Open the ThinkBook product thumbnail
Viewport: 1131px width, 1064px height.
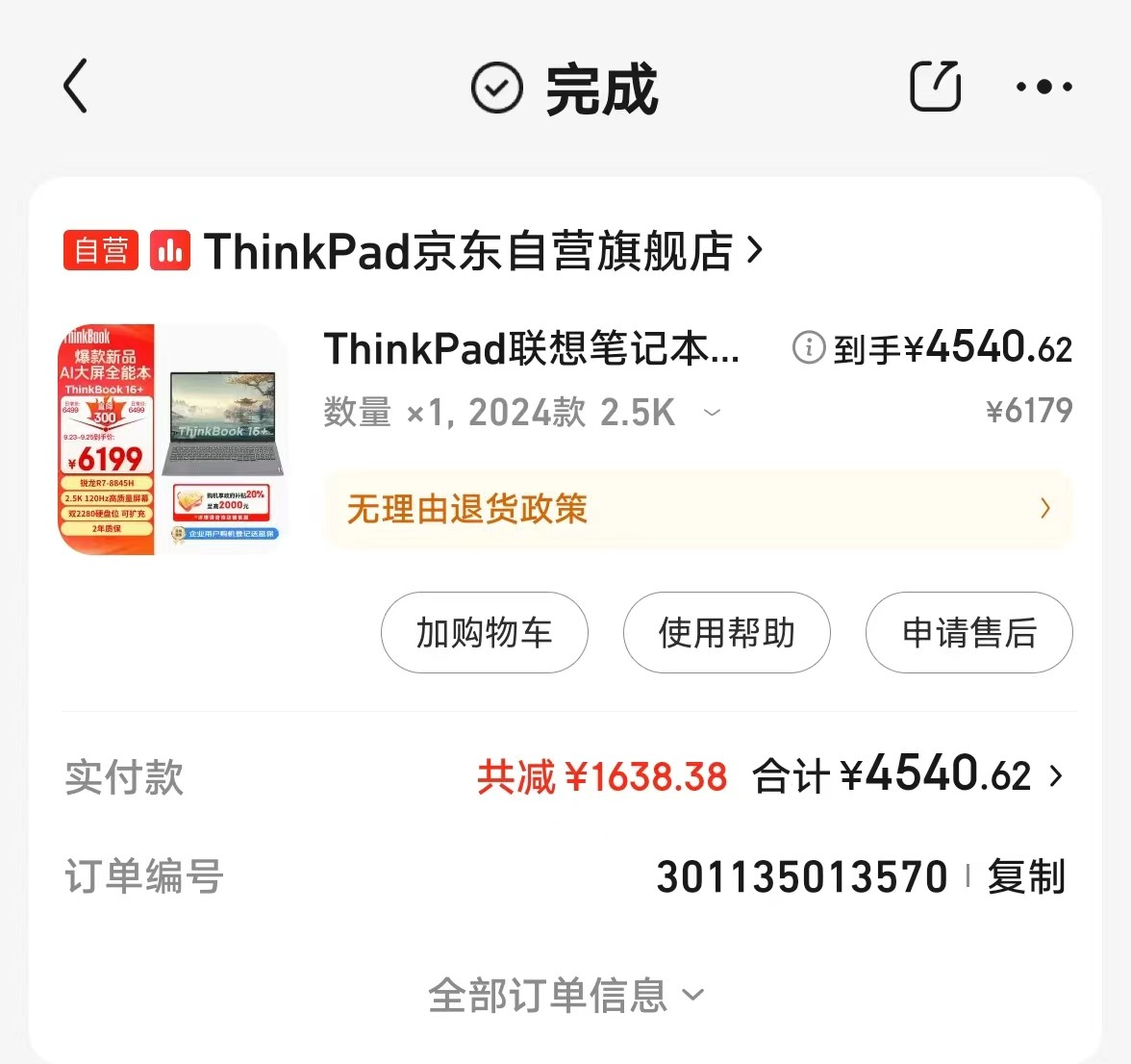[173, 440]
